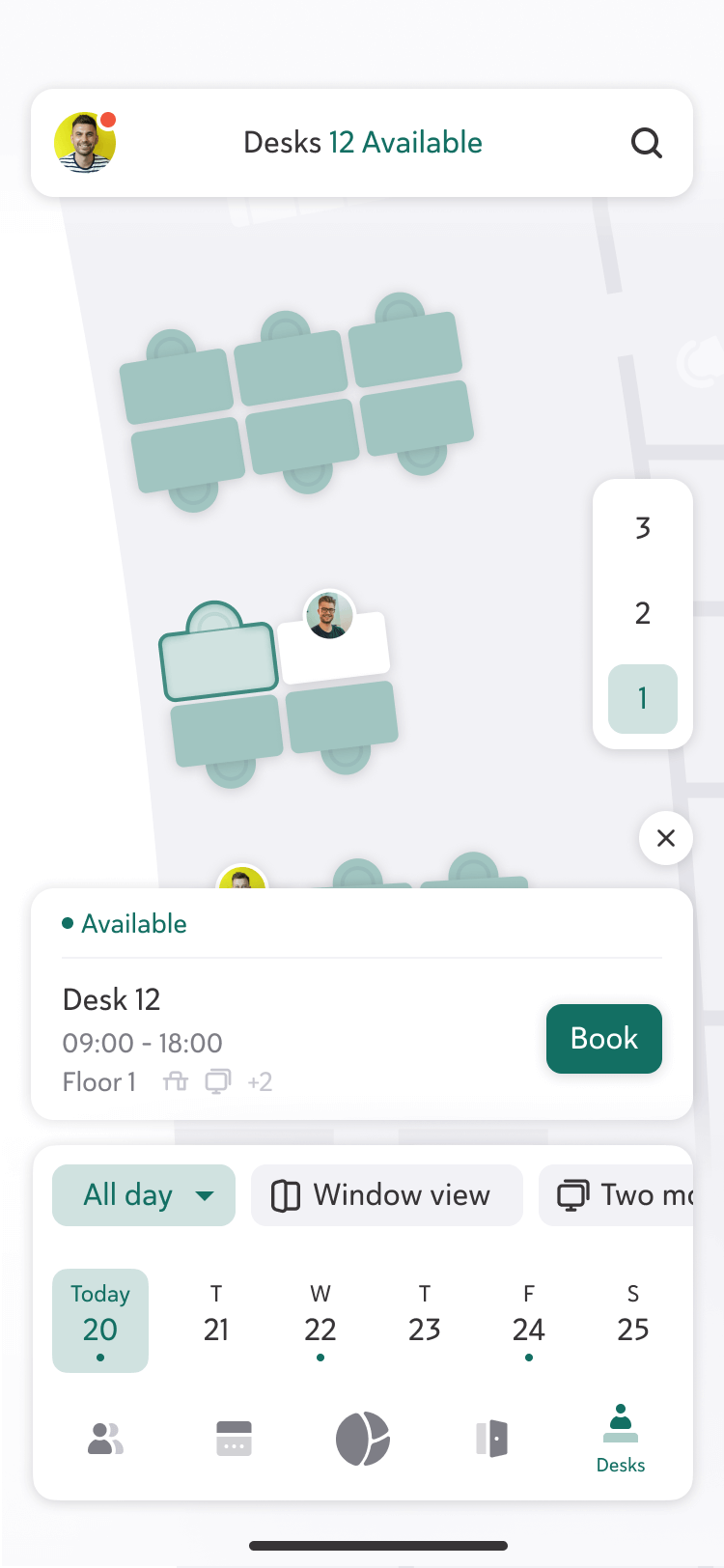Apply the Window view filter chip
This screenshot has width=724, height=1568.
pos(386,1195)
